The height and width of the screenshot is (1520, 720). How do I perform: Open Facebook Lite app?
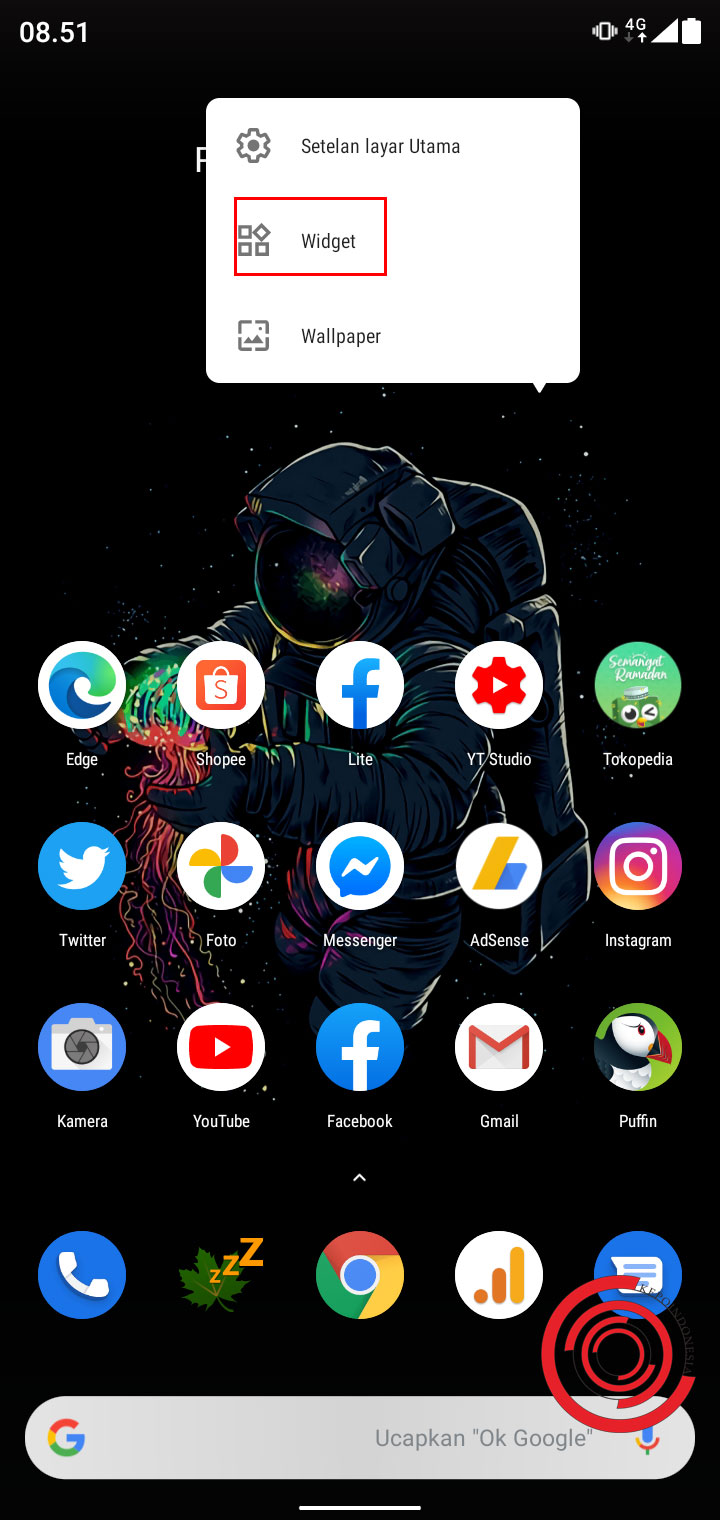click(x=360, y=686)
